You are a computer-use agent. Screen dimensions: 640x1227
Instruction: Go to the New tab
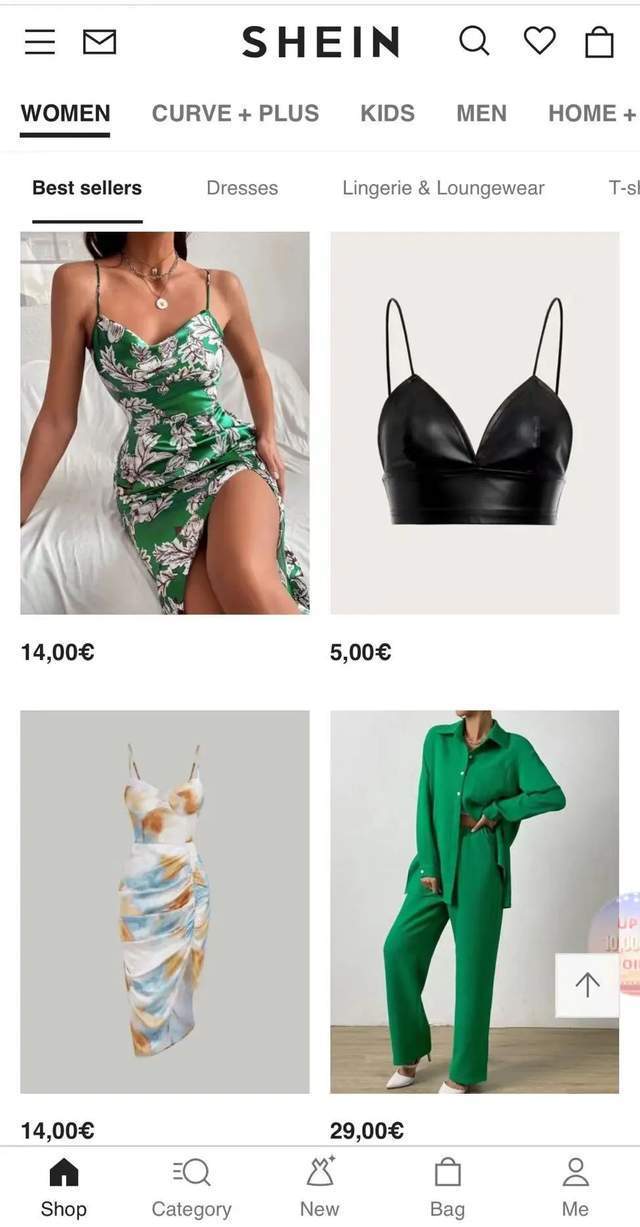[x=319, y=1188]
